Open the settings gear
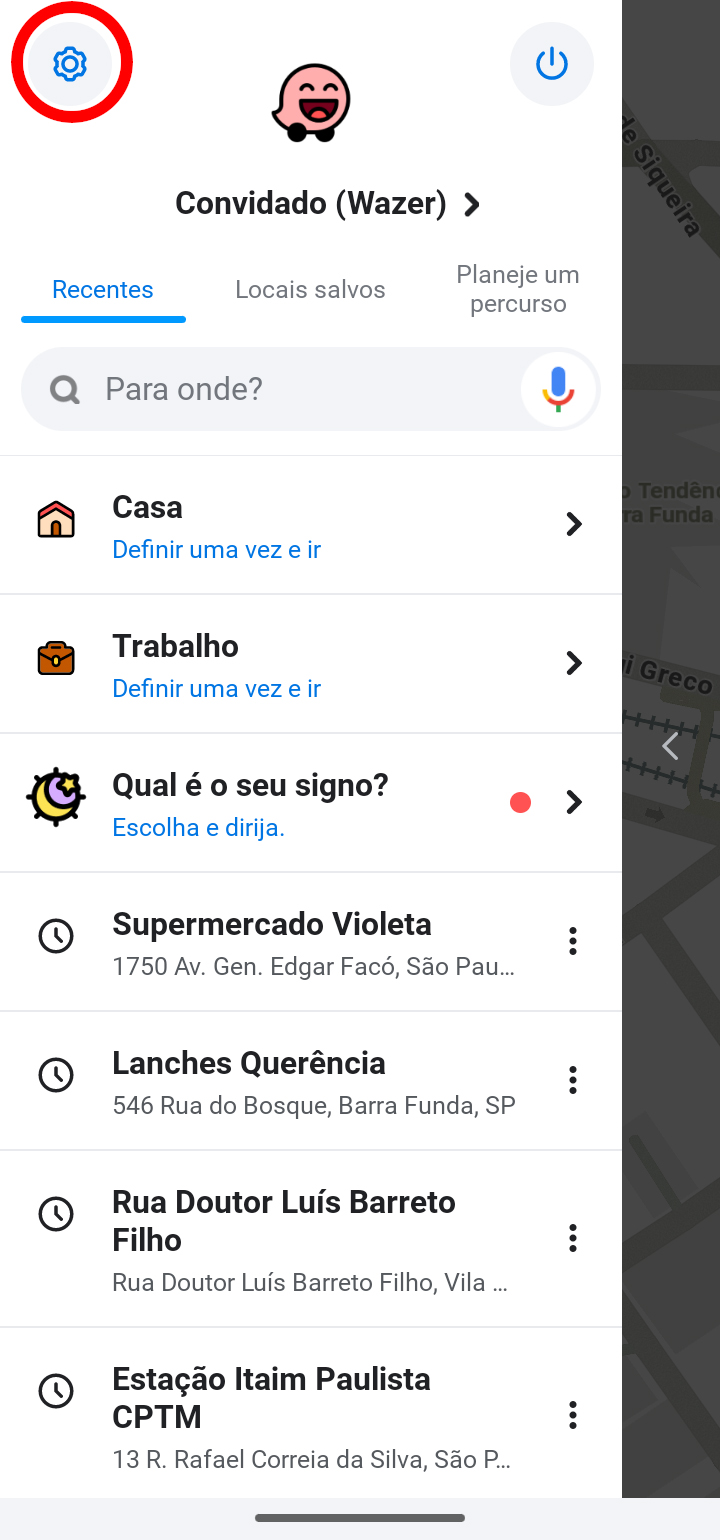The width and height of the screenshot is (720, 1540). click(x=70, y=64)
